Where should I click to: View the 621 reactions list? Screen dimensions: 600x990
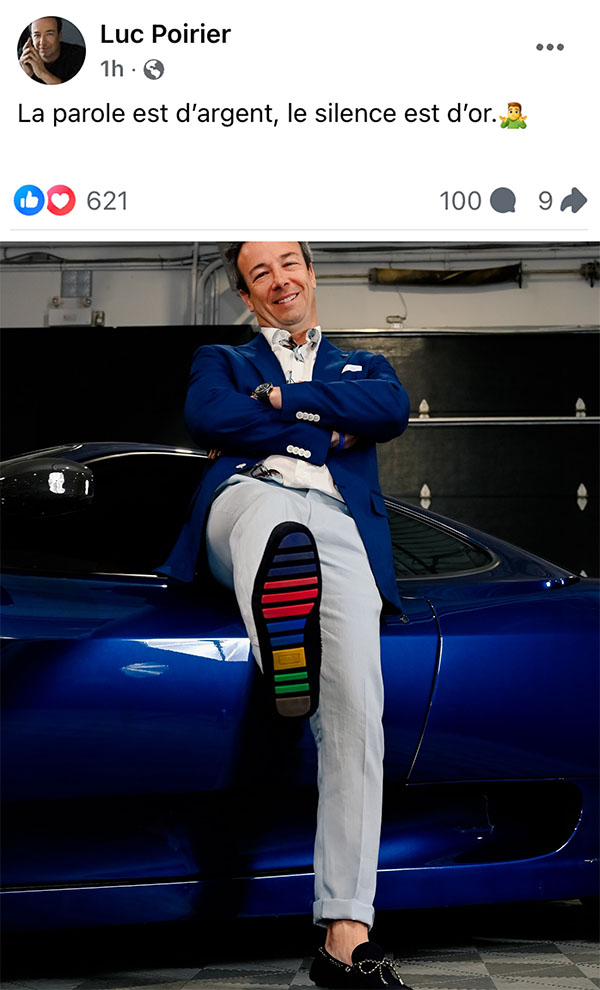click(x=71, y=201)
